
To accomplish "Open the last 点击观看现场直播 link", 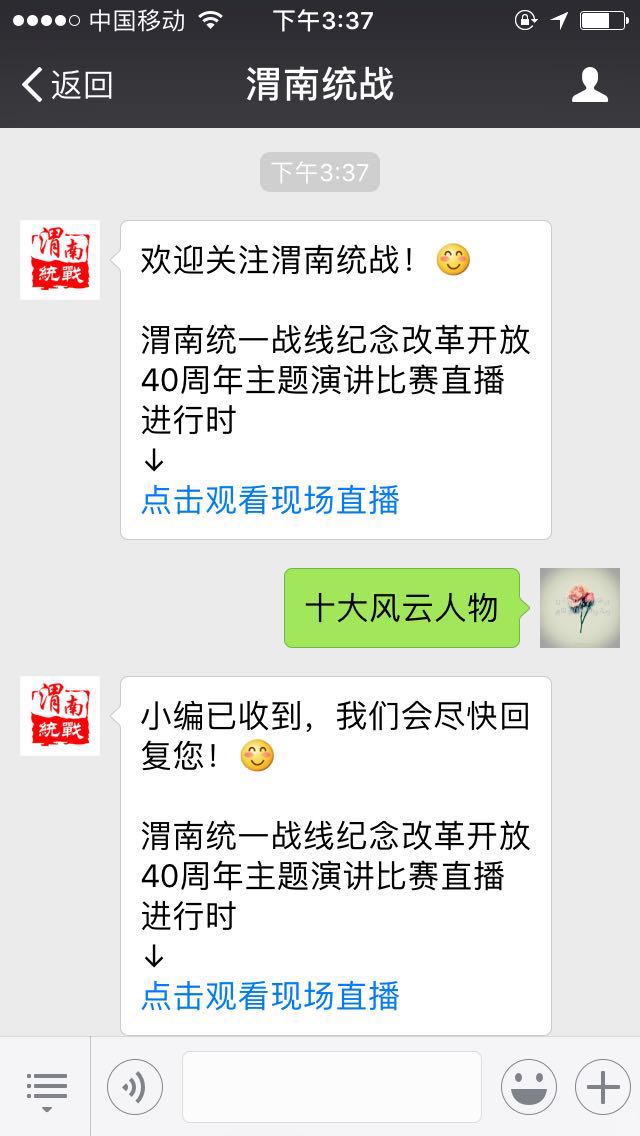I will pyautogui.click(x=270, y=996).
